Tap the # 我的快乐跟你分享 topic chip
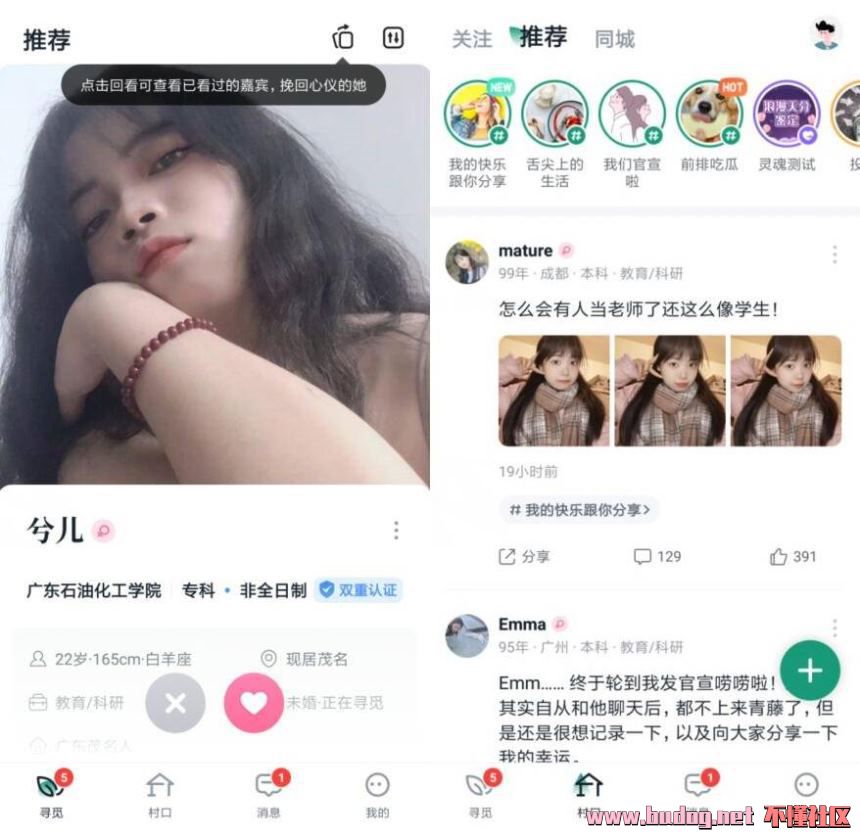 (579, 510)
